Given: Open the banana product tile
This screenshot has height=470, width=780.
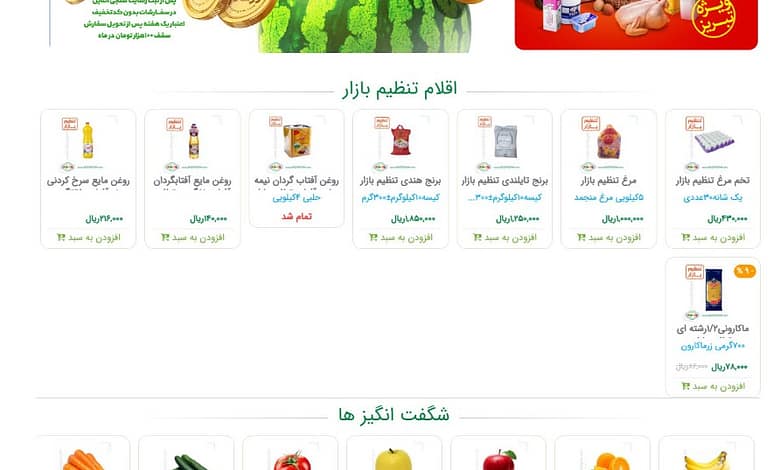Looking at the screenshot, I should tap(706, 456).
